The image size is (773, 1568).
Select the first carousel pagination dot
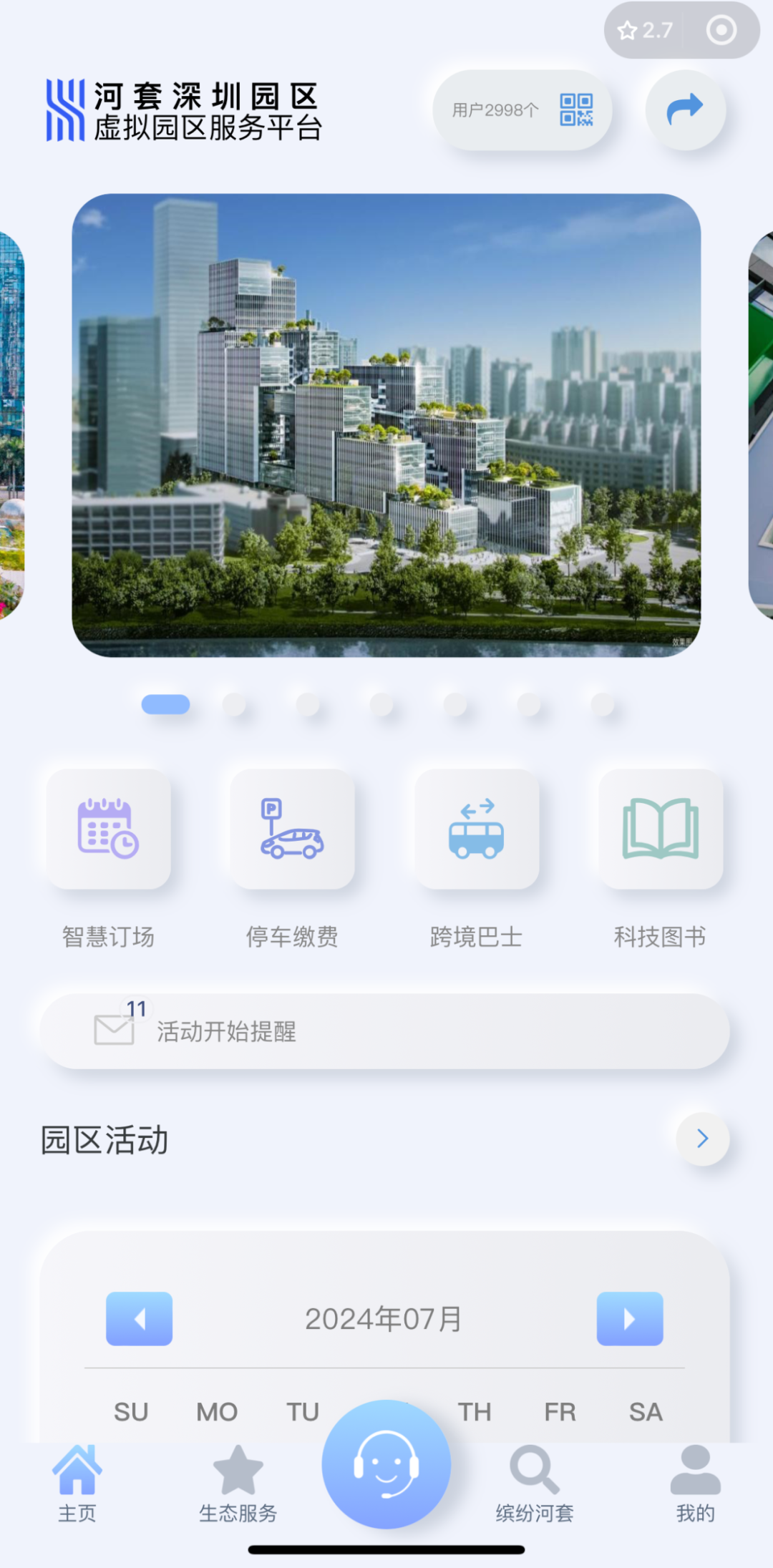tap(165, 705)
